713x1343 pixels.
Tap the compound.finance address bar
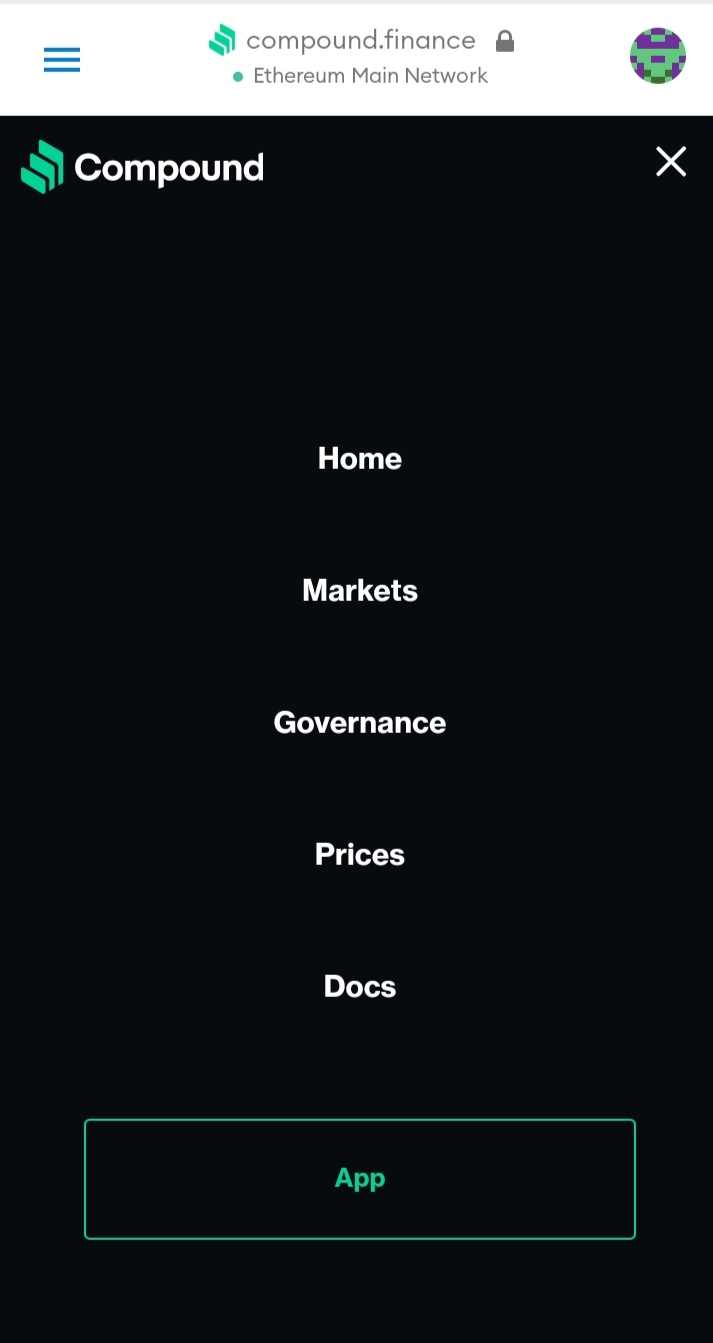(x=360, y=42)
